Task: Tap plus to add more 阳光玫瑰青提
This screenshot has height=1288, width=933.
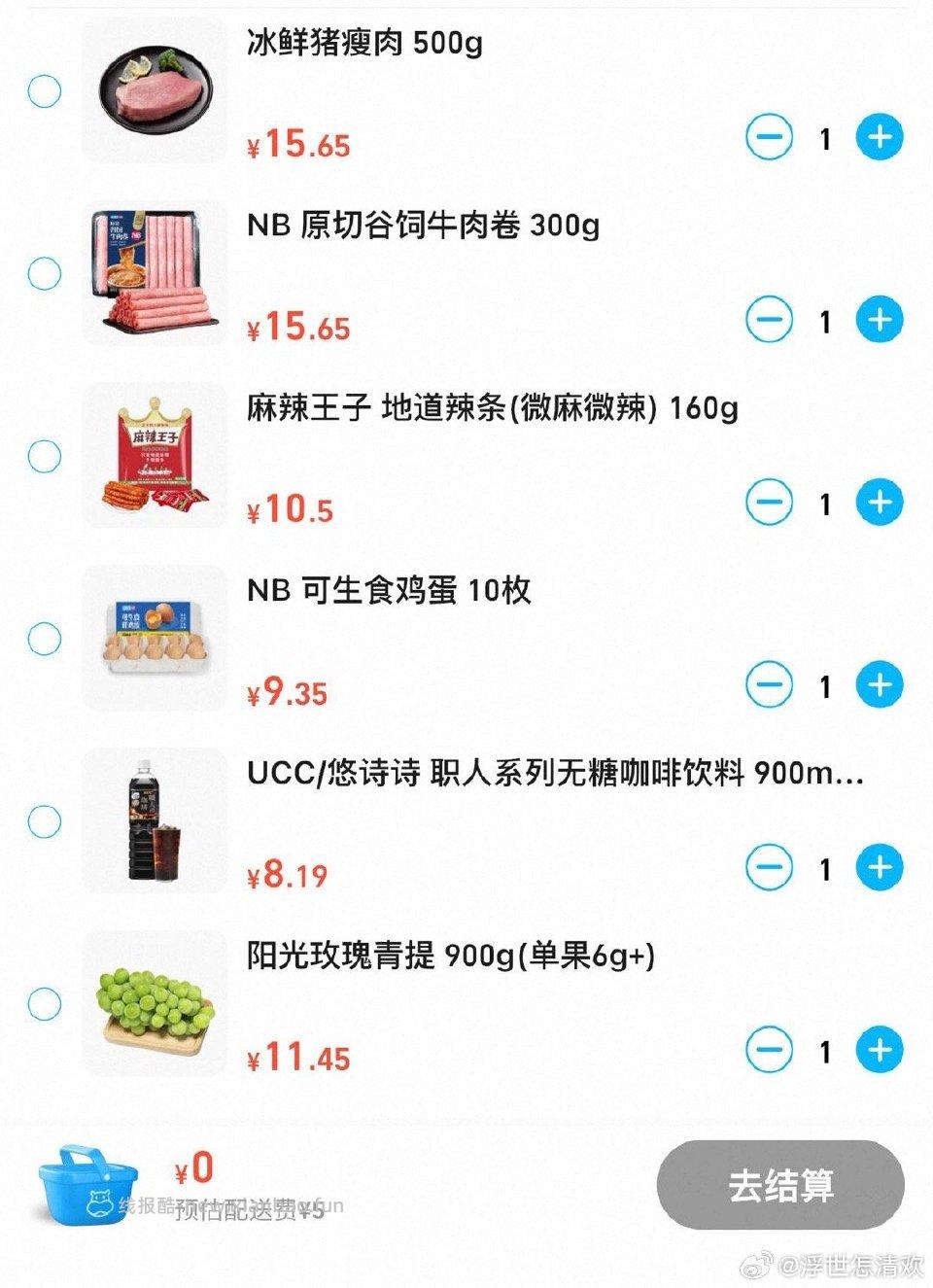Action: tap(879, 1050)
